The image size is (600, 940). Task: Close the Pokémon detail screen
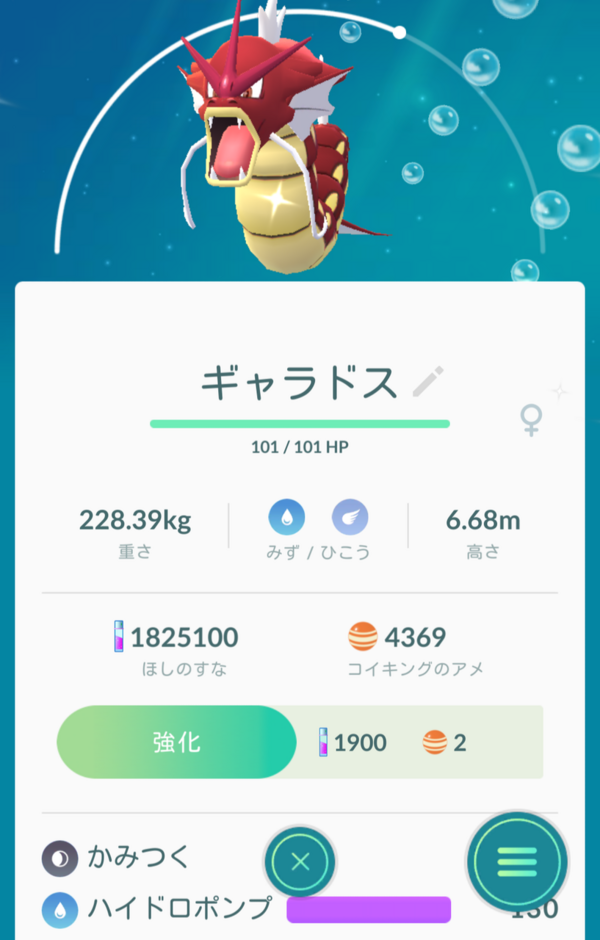tap(300, 860)
